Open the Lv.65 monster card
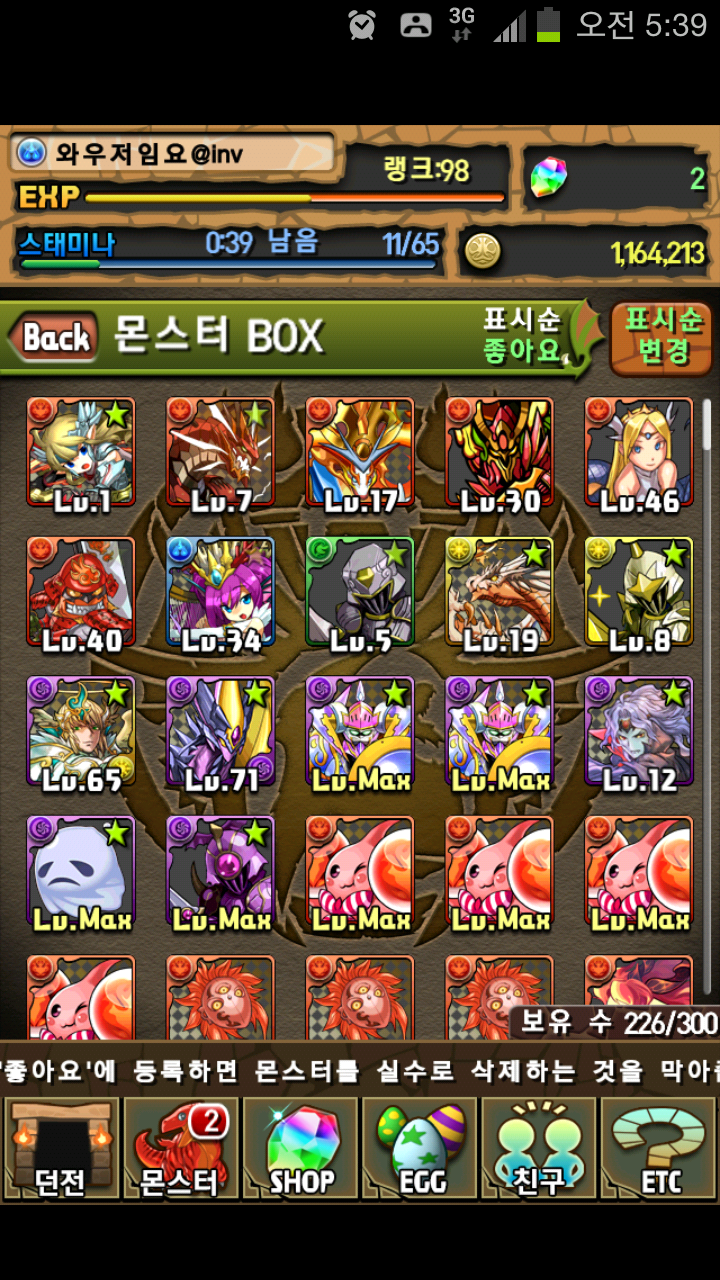 pos(80,732)
